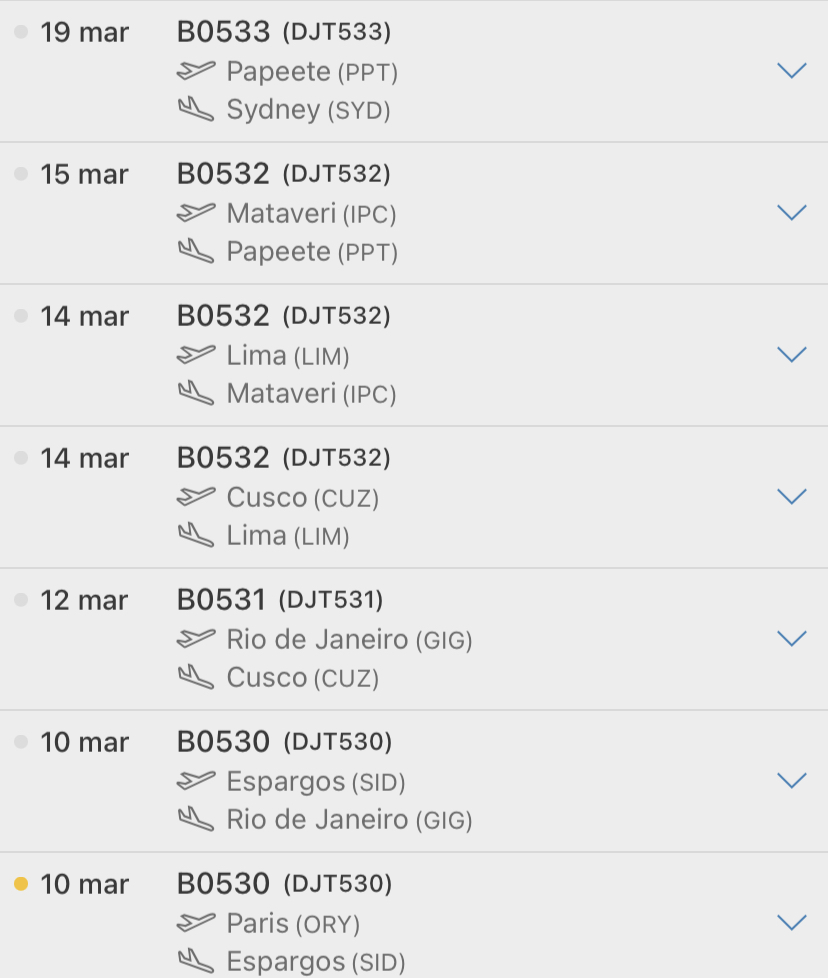Expand the Papeete to Sydney flight
The height and width of the screenshot is (978, 828).
[791, 71]
